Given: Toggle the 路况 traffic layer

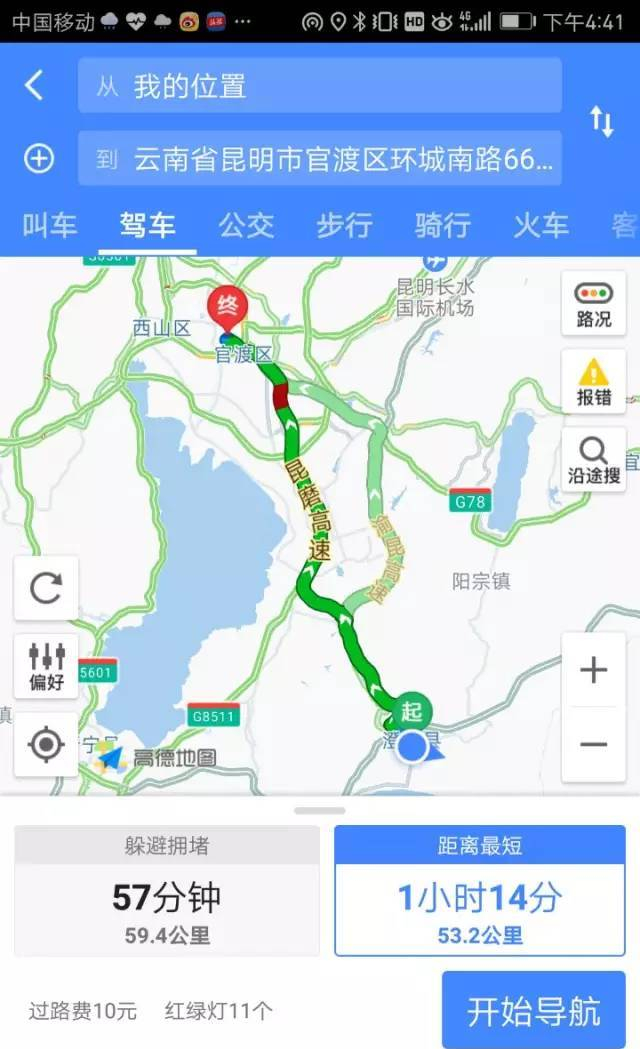Looking at the screenshot, I should pos(593,304).
